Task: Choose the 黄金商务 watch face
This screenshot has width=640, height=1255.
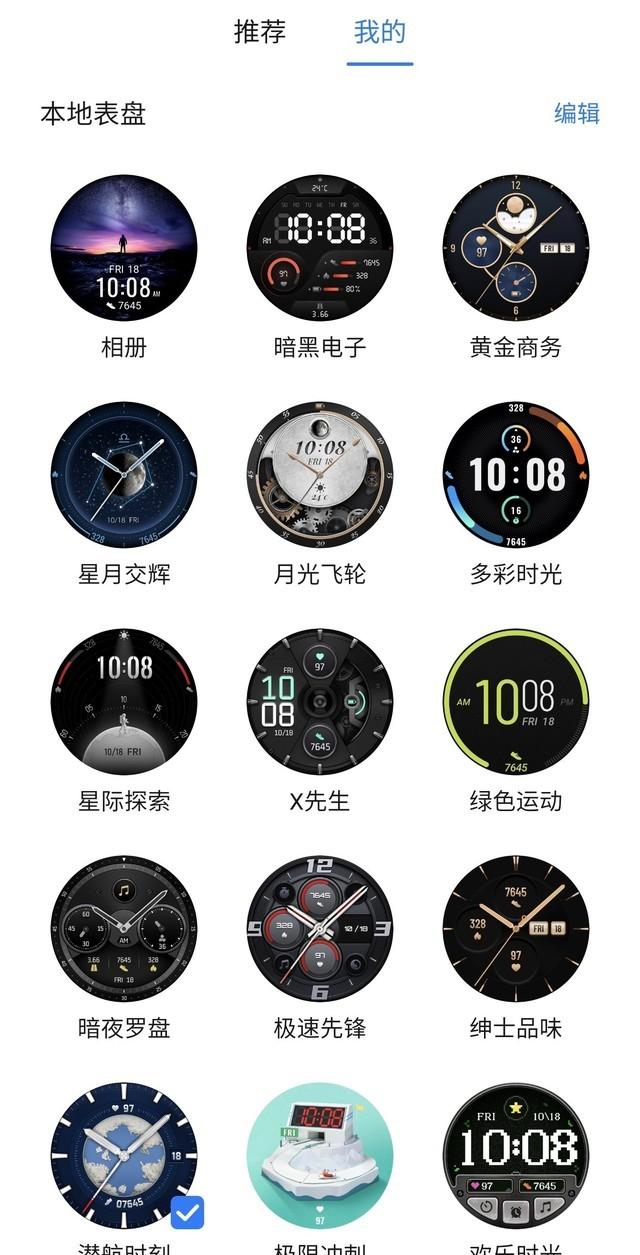Action: click(516, 248)
